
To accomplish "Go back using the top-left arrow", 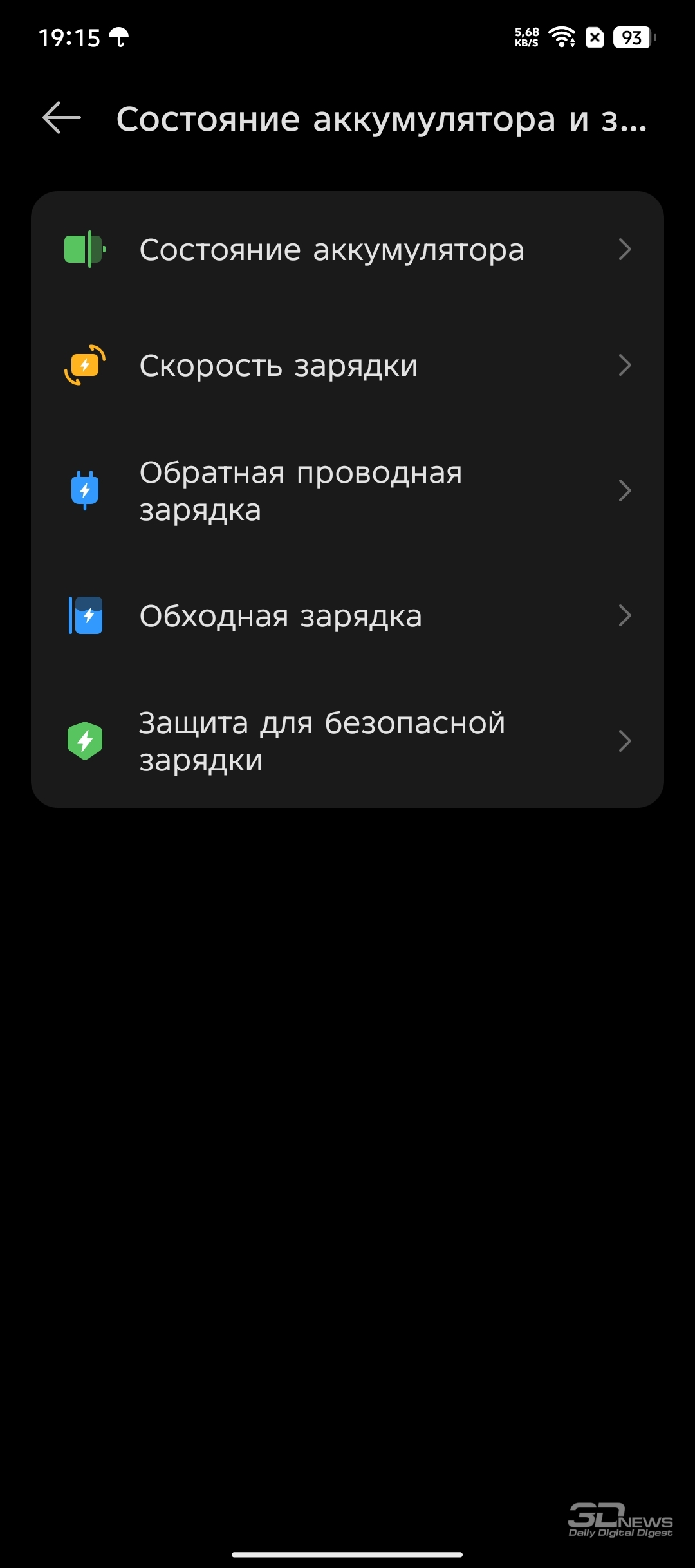I will point(62,118).
